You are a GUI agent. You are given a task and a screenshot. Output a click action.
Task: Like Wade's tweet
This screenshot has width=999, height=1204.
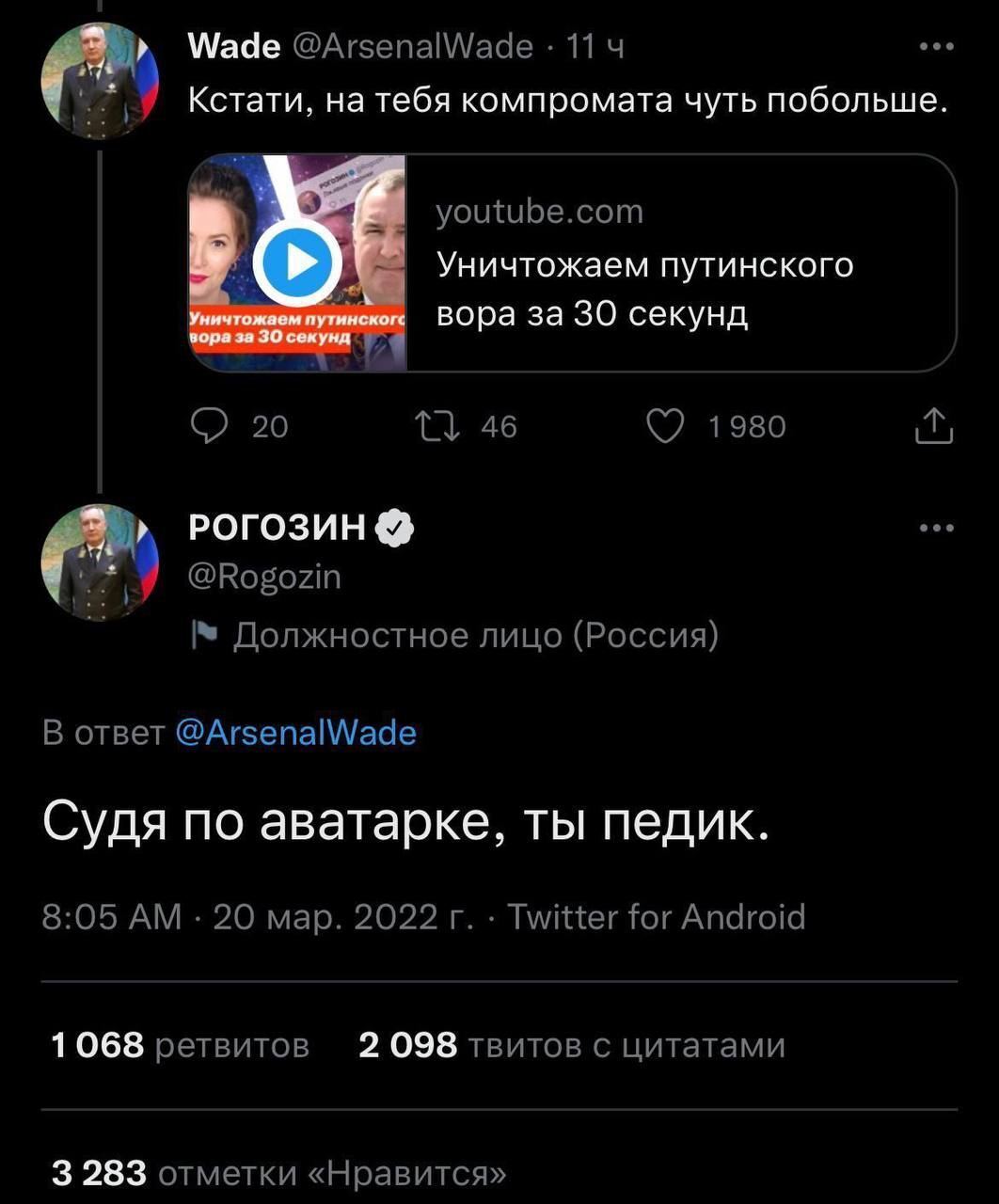[x=665, y=427]
